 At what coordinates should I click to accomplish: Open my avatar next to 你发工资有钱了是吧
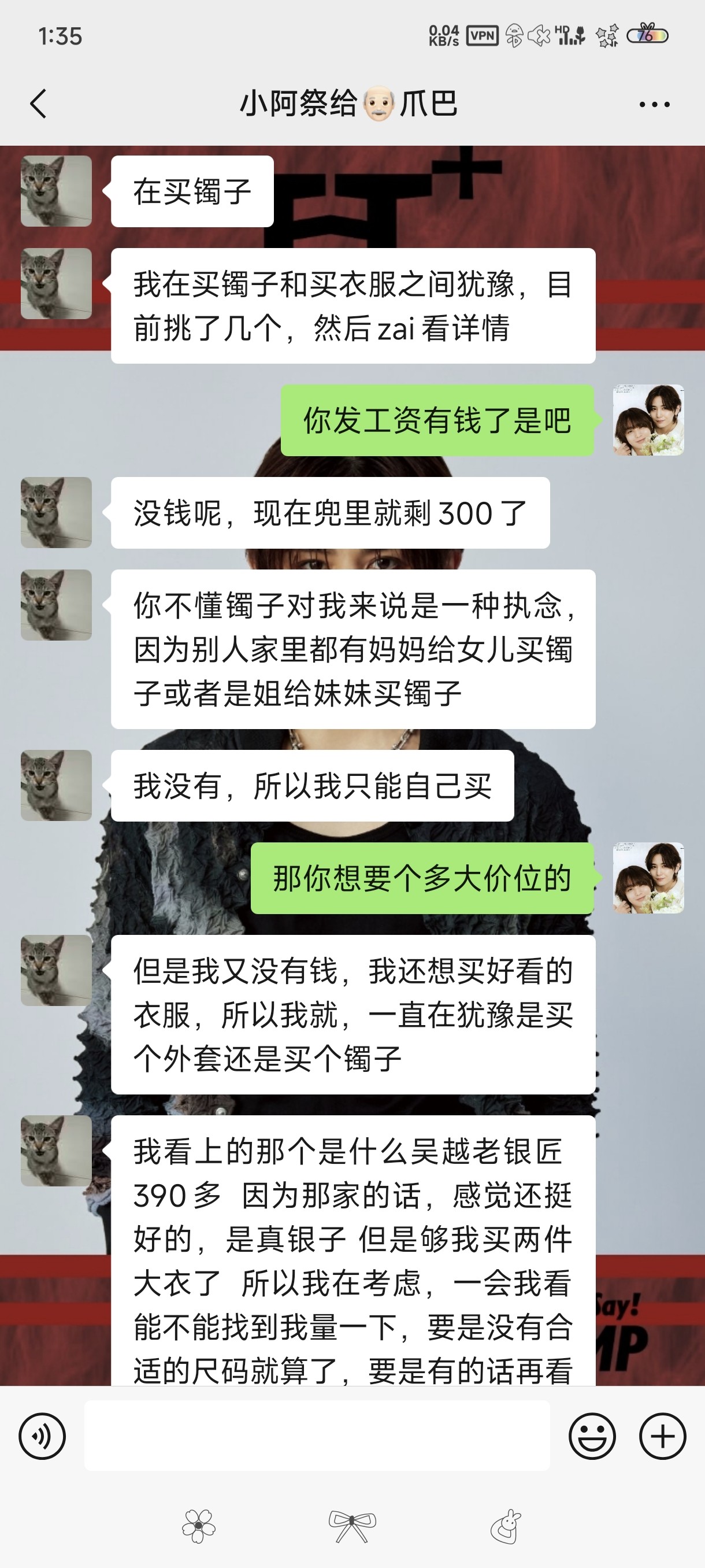(x=648, y=420)
